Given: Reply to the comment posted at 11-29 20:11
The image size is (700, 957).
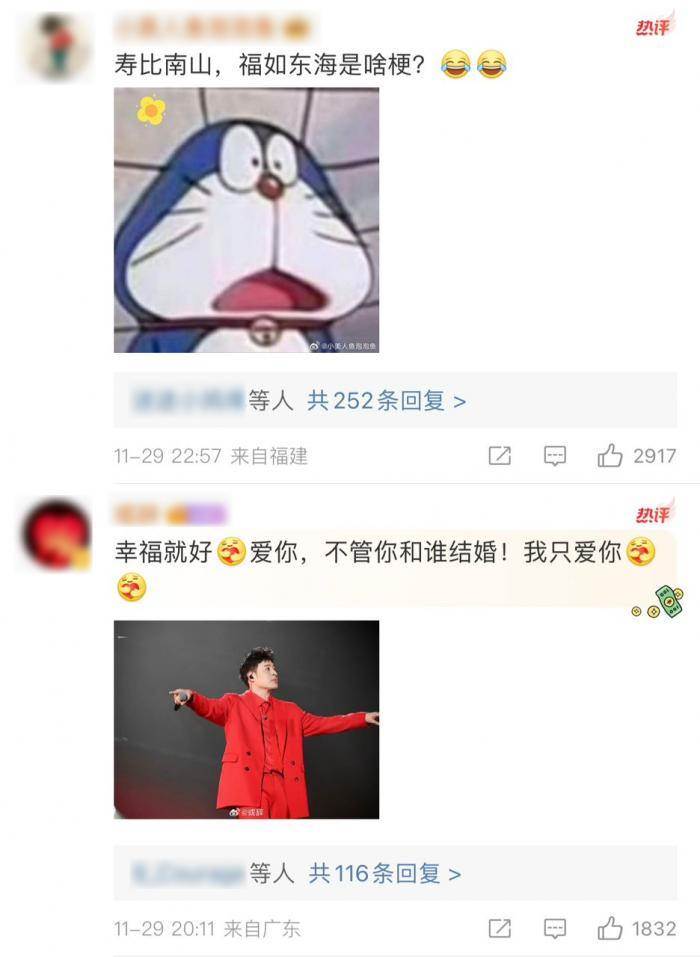Looking at the screenshot, I should 555,929.
